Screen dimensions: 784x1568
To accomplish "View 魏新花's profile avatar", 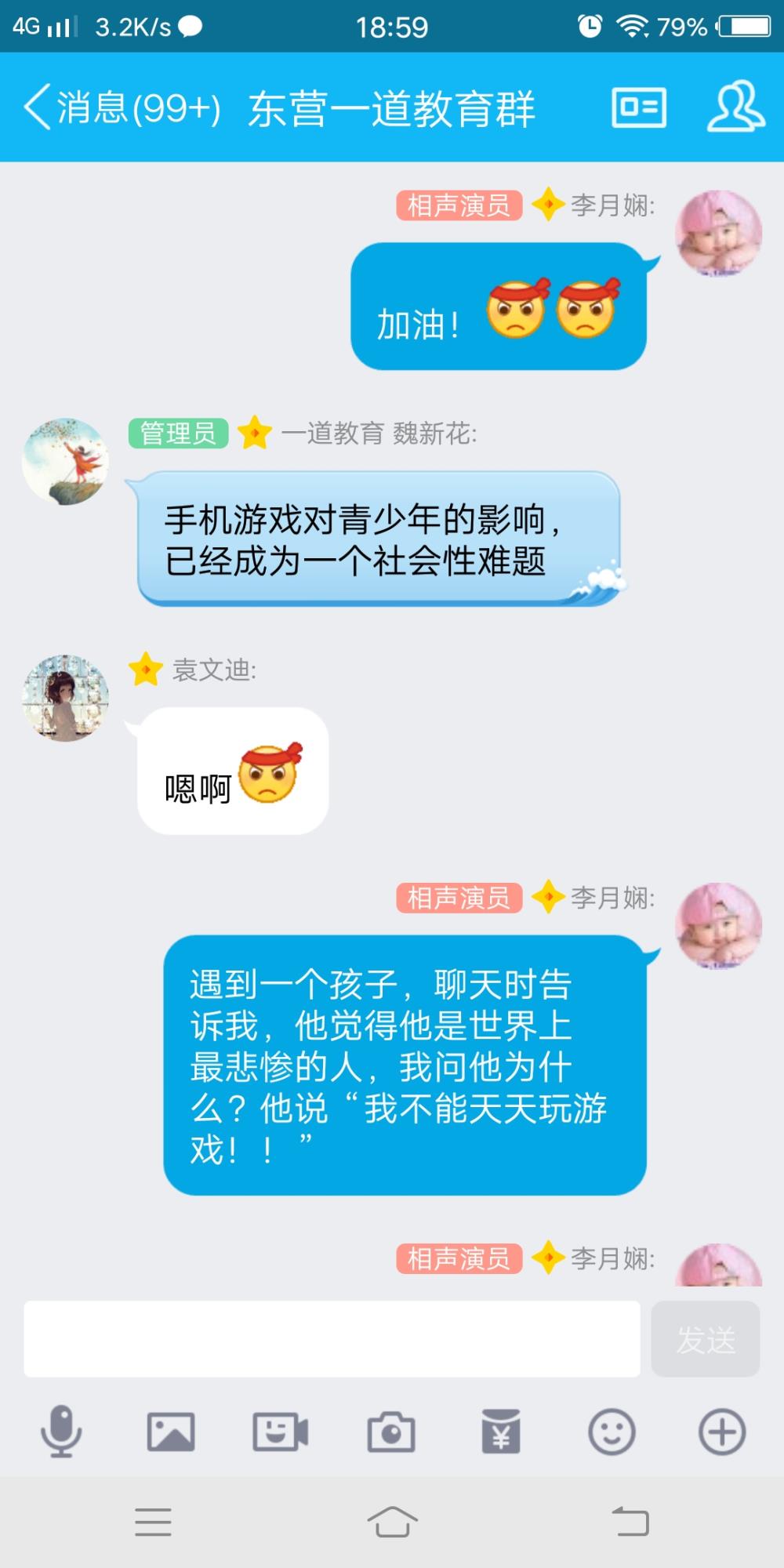I will [65, 461].
